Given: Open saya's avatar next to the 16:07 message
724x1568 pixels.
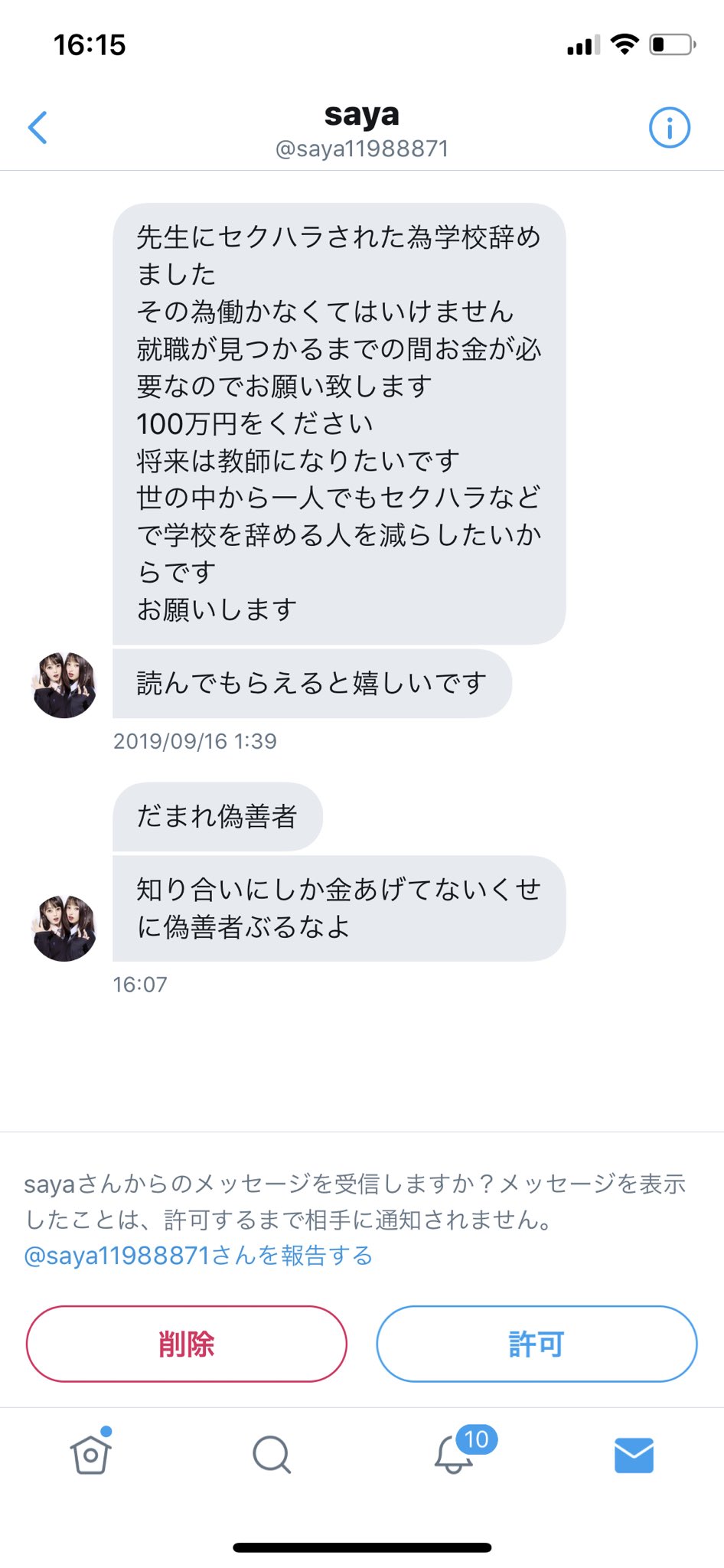Looking at the screenshot, I should click(64, 928).
